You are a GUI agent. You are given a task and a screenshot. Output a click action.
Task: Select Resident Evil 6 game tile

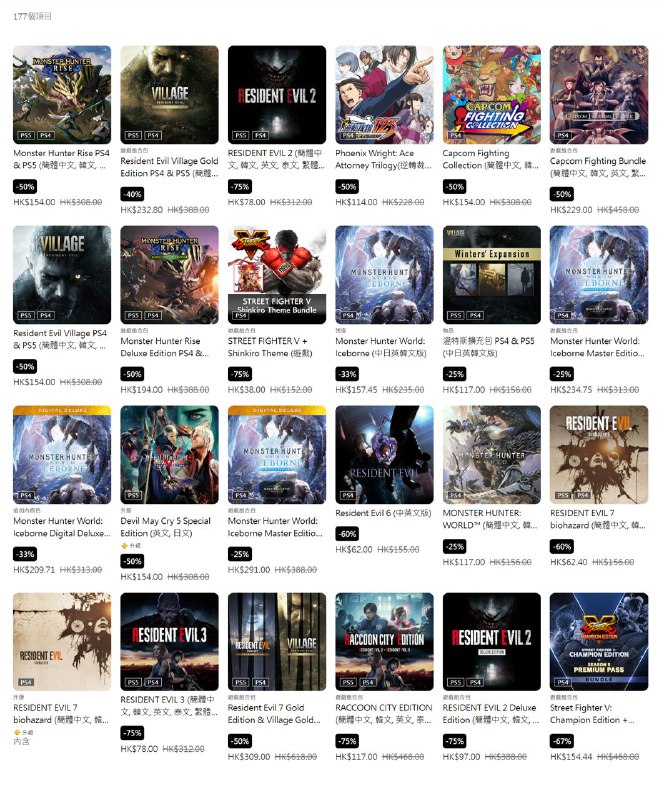click(384, 454)
